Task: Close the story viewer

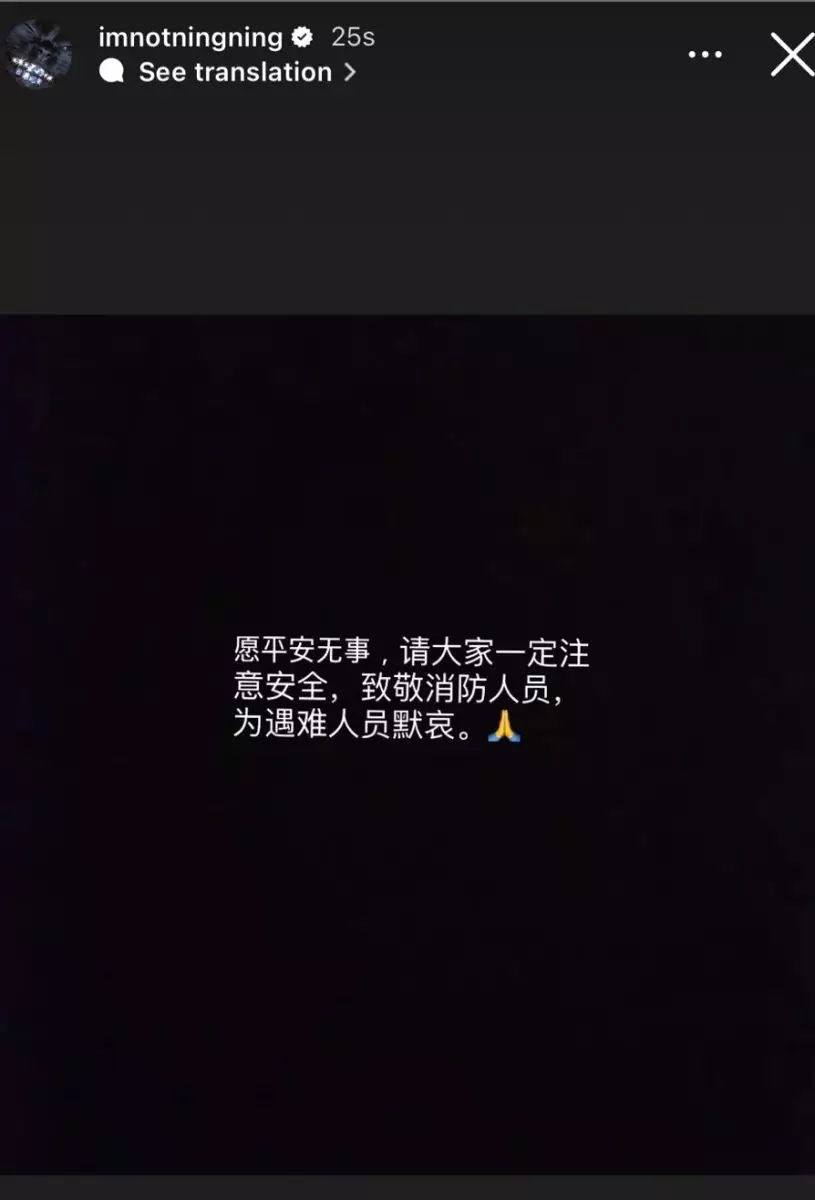Action: point(791,54)
